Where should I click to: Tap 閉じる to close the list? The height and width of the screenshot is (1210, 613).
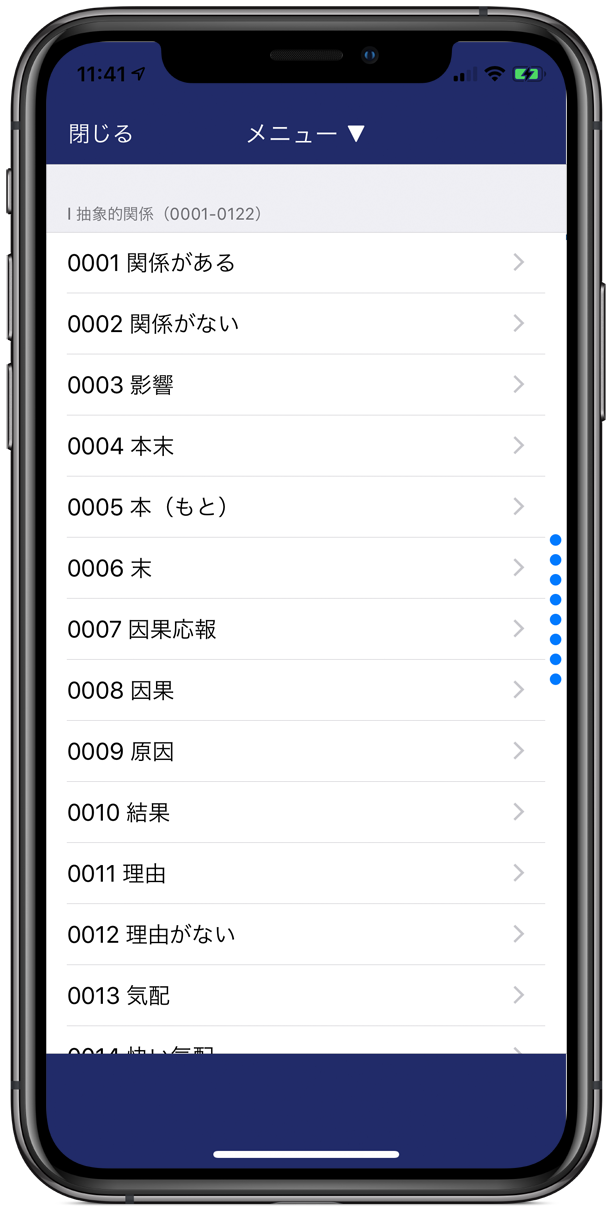101,134
